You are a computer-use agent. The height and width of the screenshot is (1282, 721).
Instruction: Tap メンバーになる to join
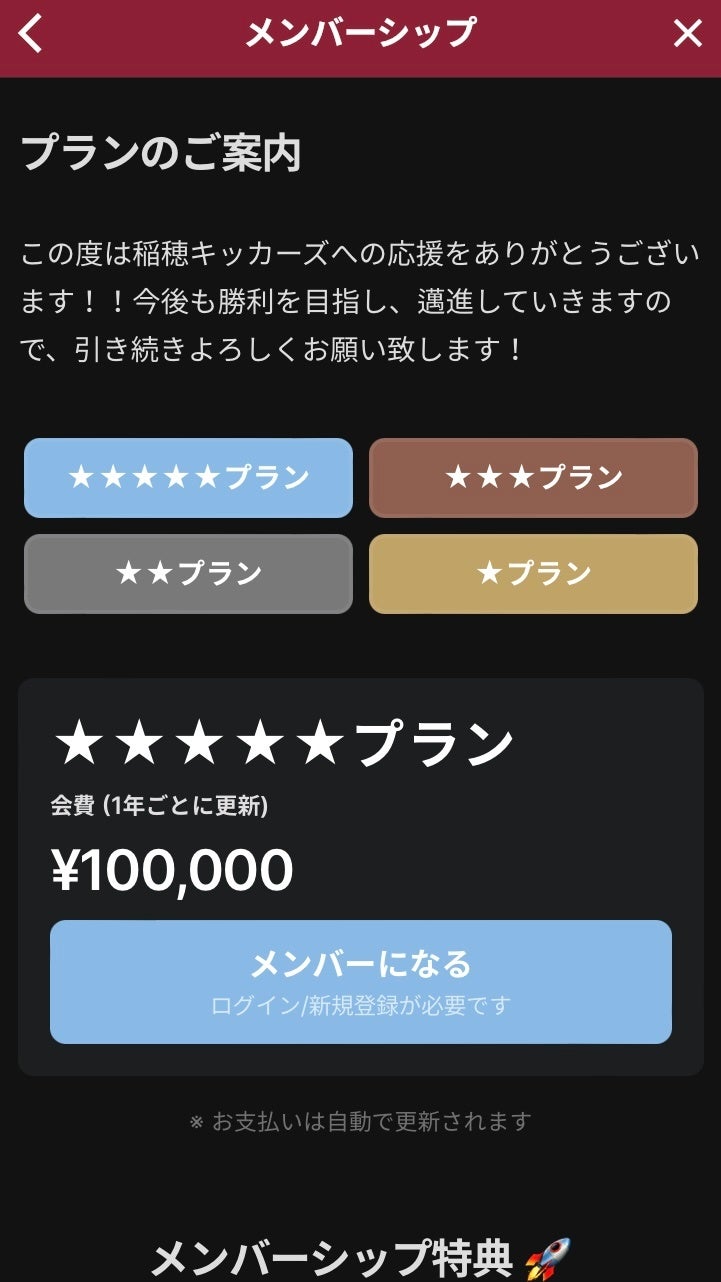360,981
